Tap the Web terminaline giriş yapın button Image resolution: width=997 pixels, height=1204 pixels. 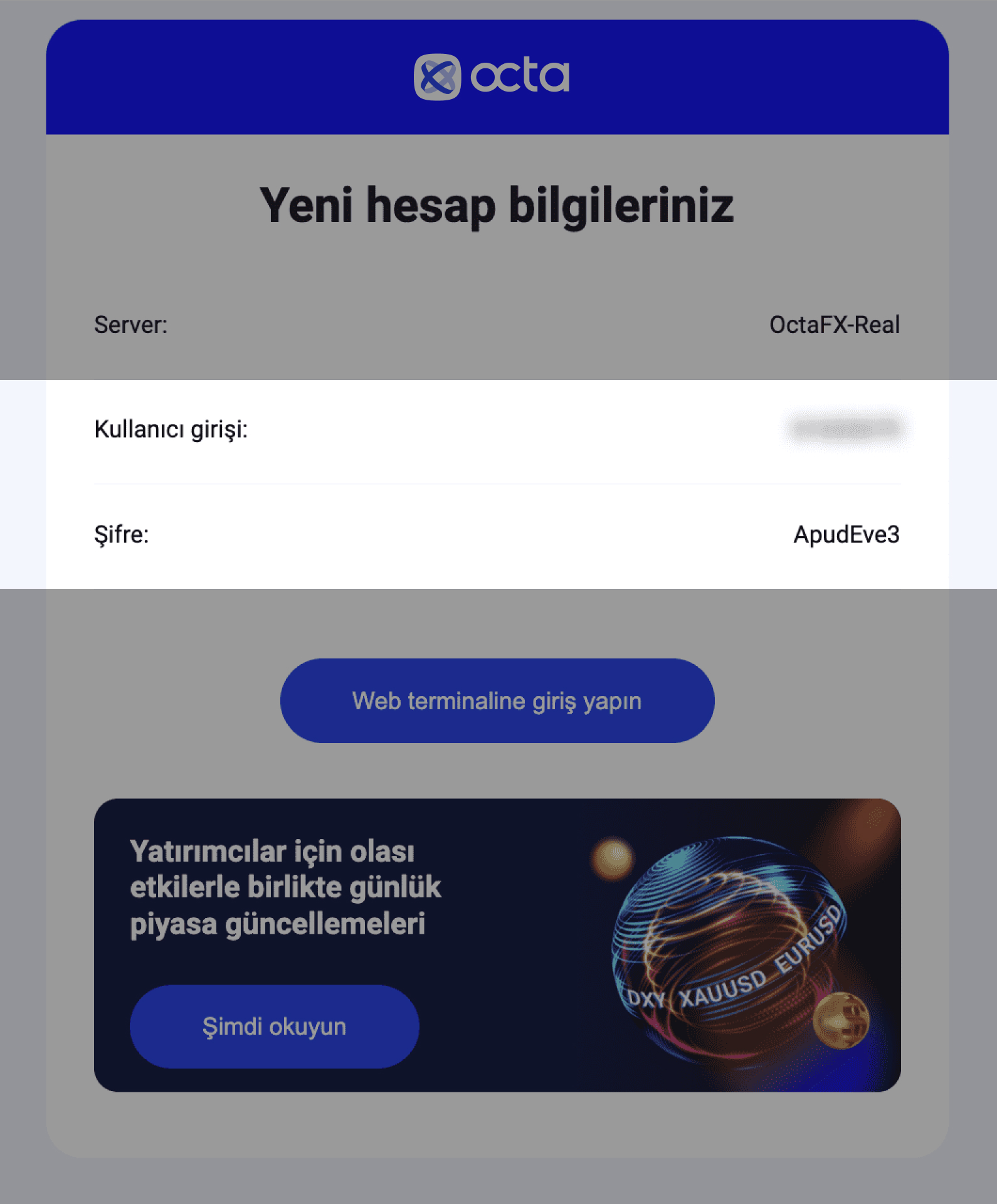497,700
